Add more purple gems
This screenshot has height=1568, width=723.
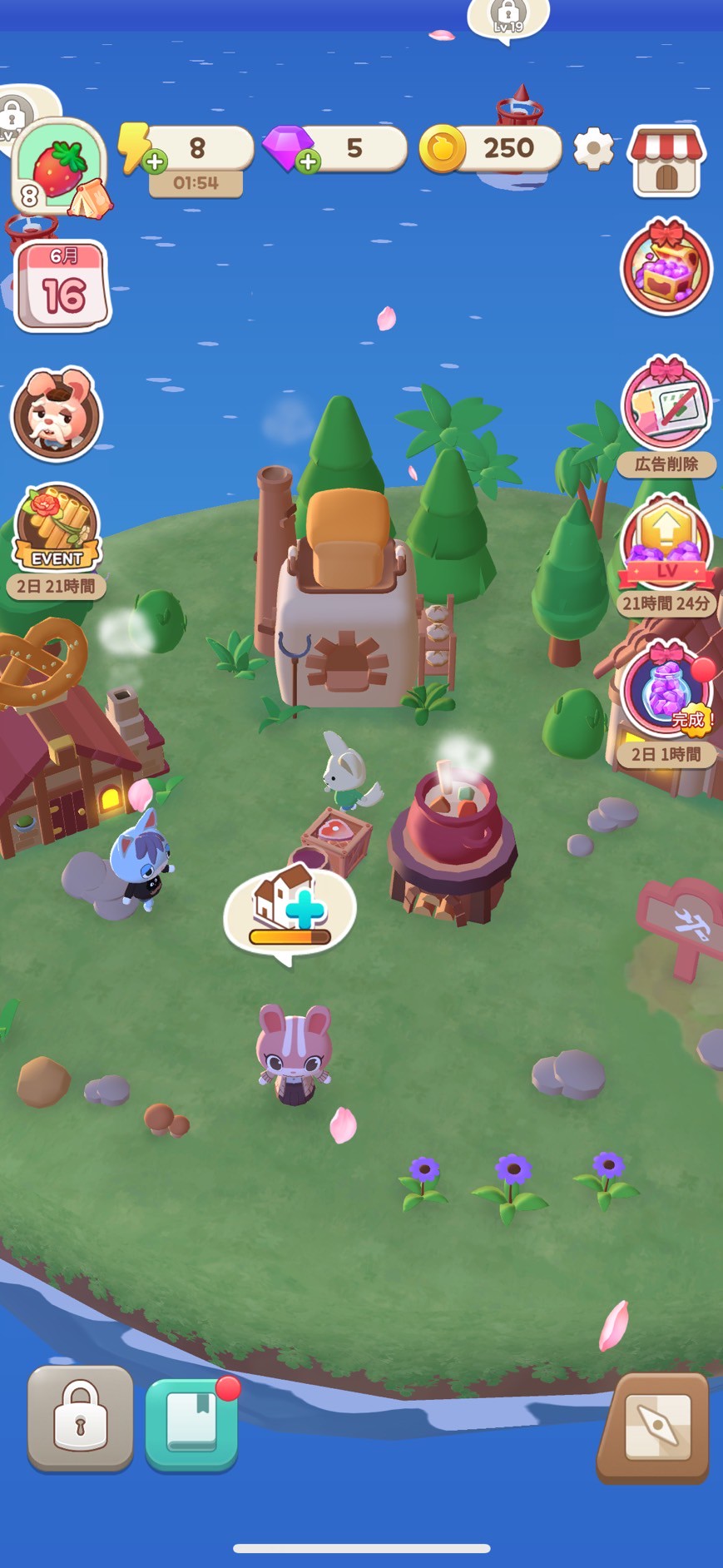tap(308, 161)
